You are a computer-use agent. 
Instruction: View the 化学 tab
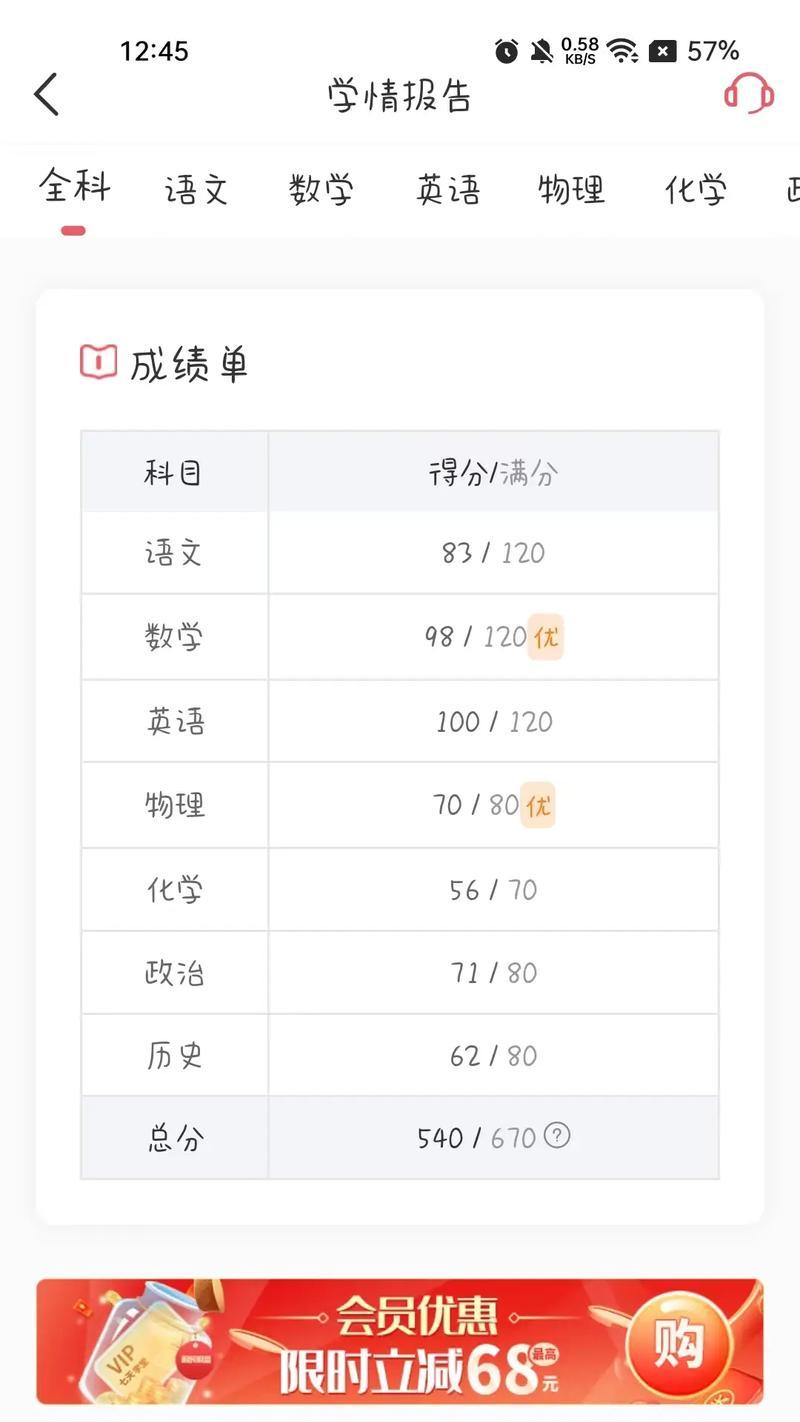[696, 189]
